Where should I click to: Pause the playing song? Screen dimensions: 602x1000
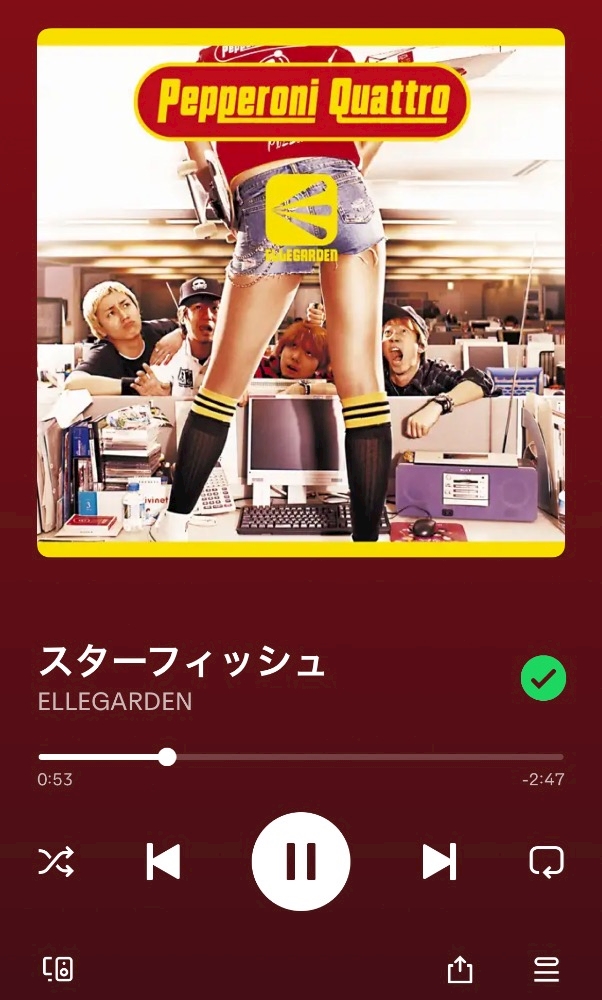tap(301, 862)
